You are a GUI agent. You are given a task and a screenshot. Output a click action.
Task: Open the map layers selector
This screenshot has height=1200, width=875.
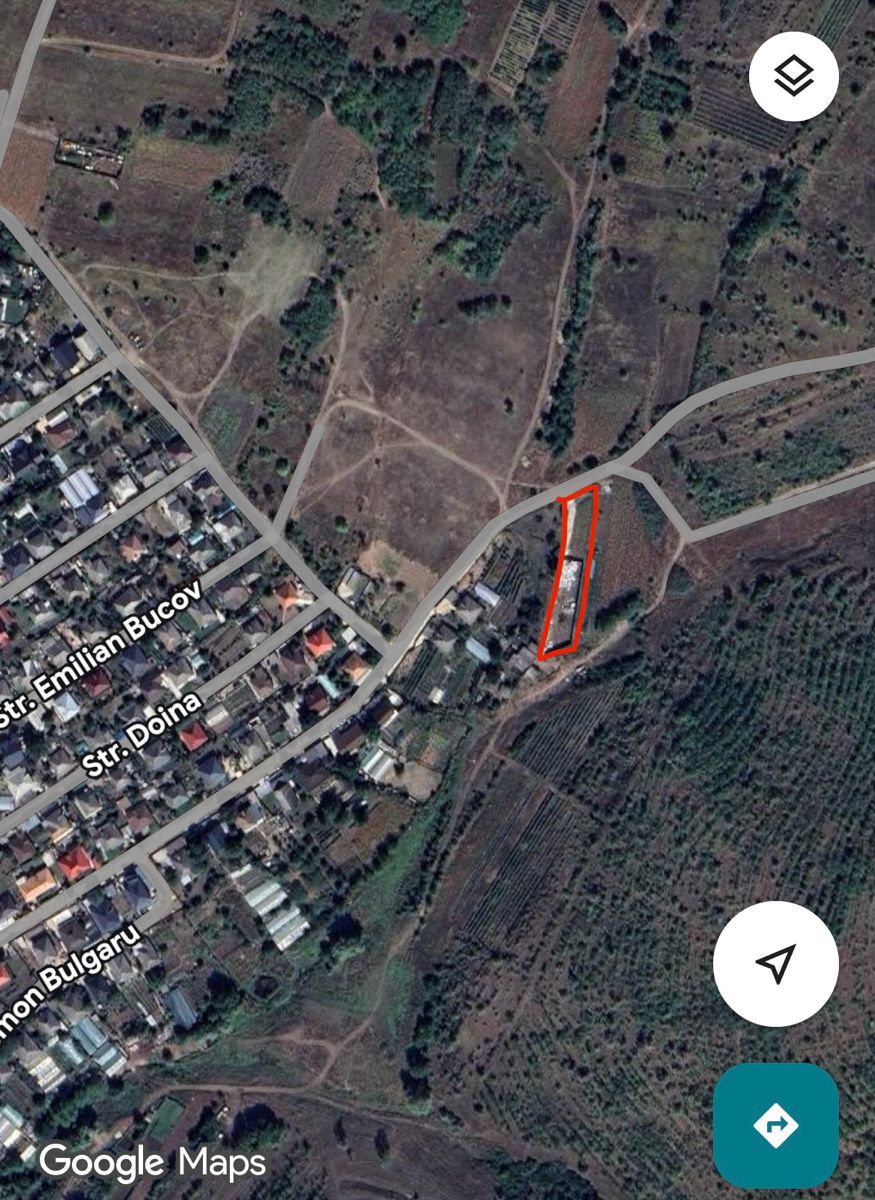pyautogui.click(x=794, y=76)
